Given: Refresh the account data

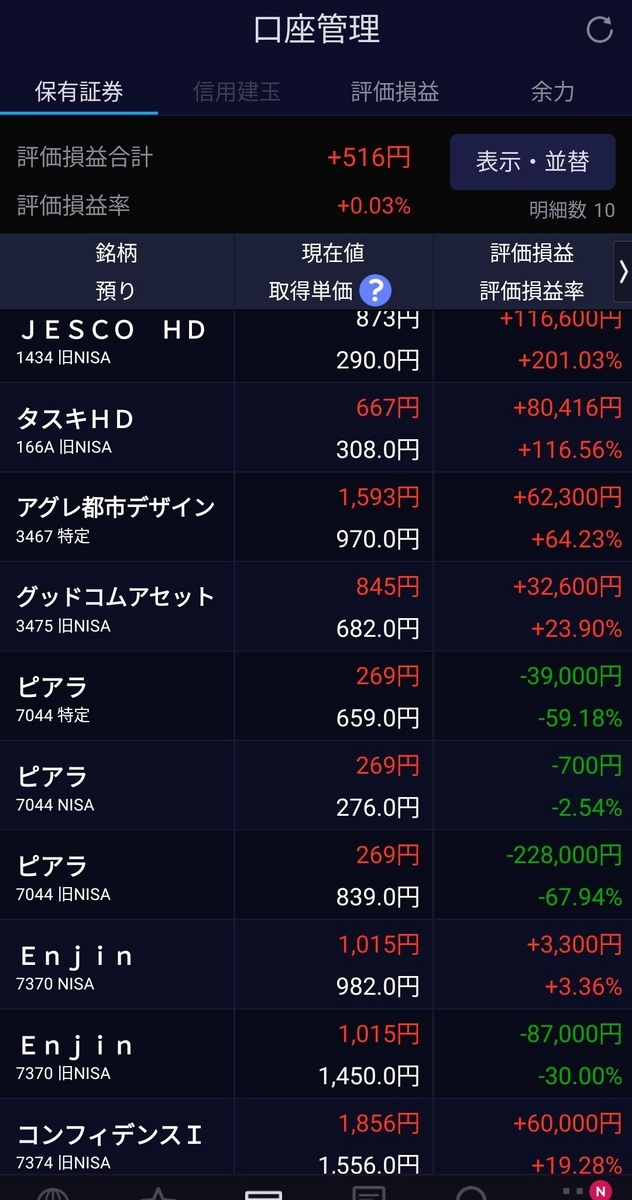Looking at the screenshot, I should [x=599, y=30].
